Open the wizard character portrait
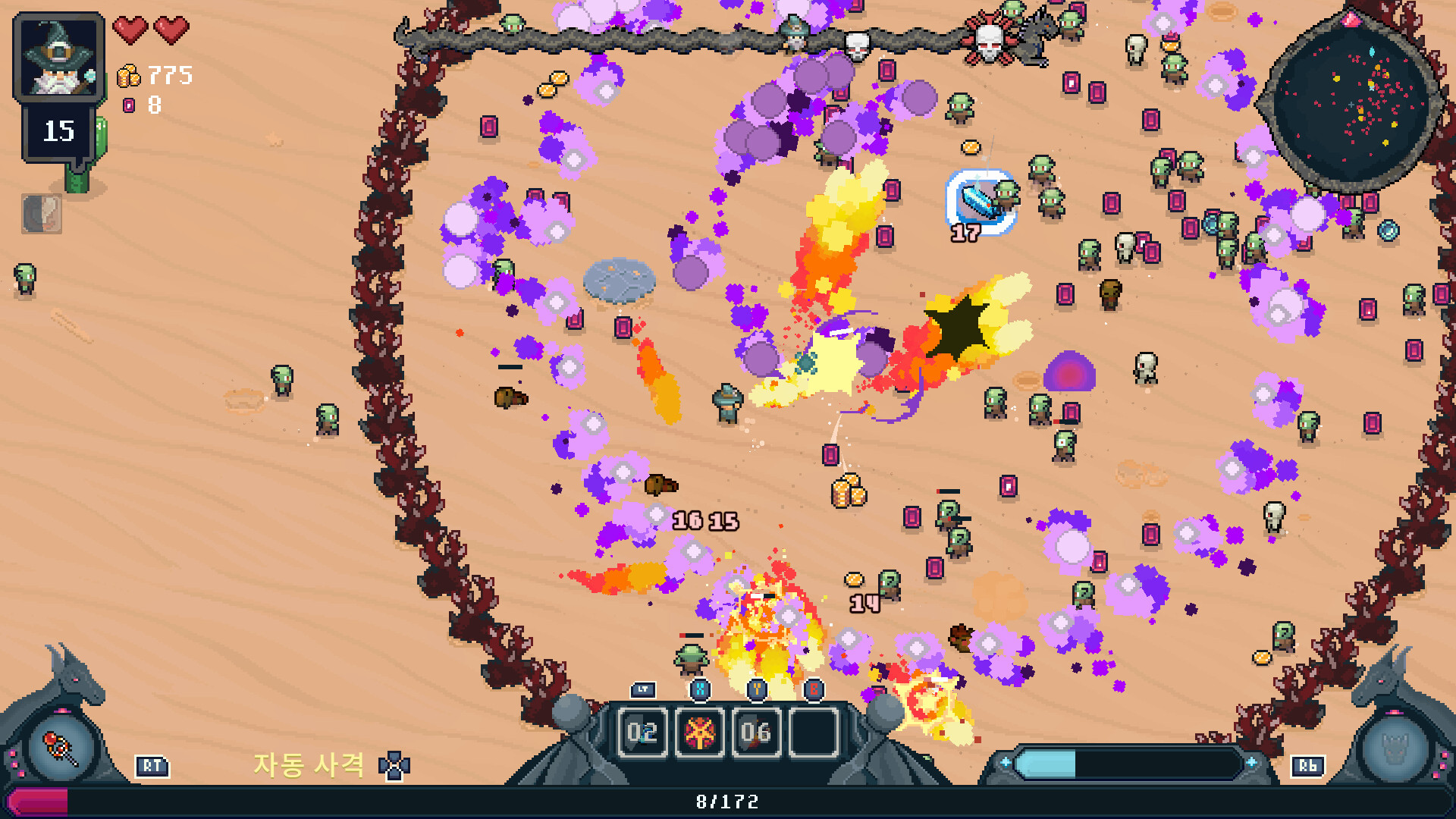This screenshot has width=1456, height=819. pyautogui.click(x=58, y=58)
